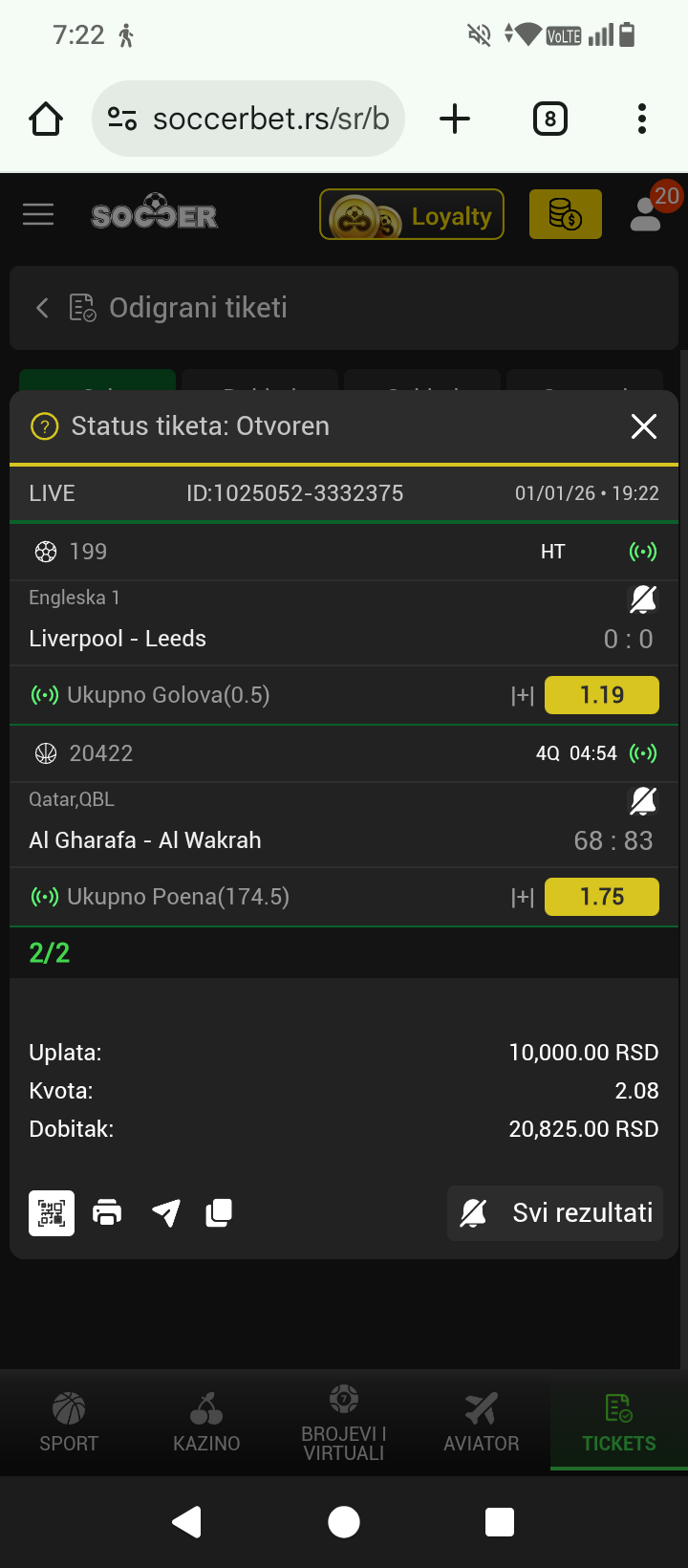Tap the 1.75 odds button
Image resolution: width=688 pixels, height=1568 pixels.
pos(602,897)
